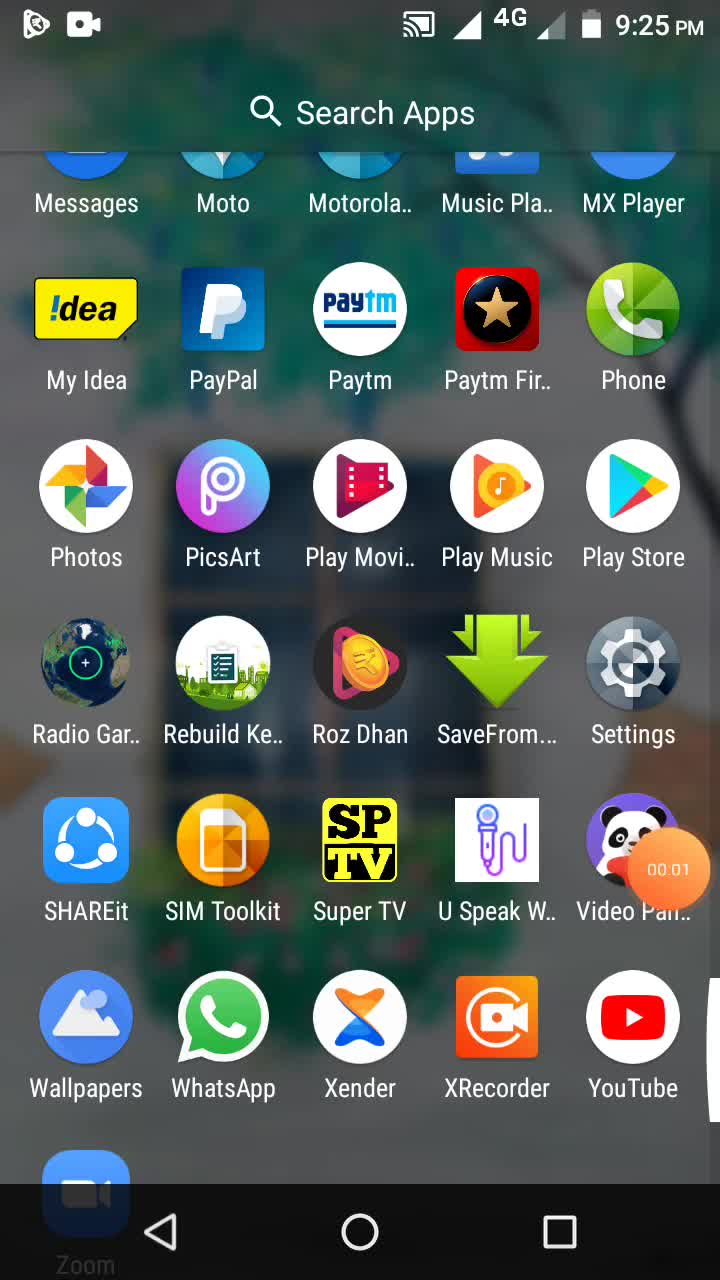720x1280 pixels.
Task: Launch SHAREit
Action: coord(86,840)
